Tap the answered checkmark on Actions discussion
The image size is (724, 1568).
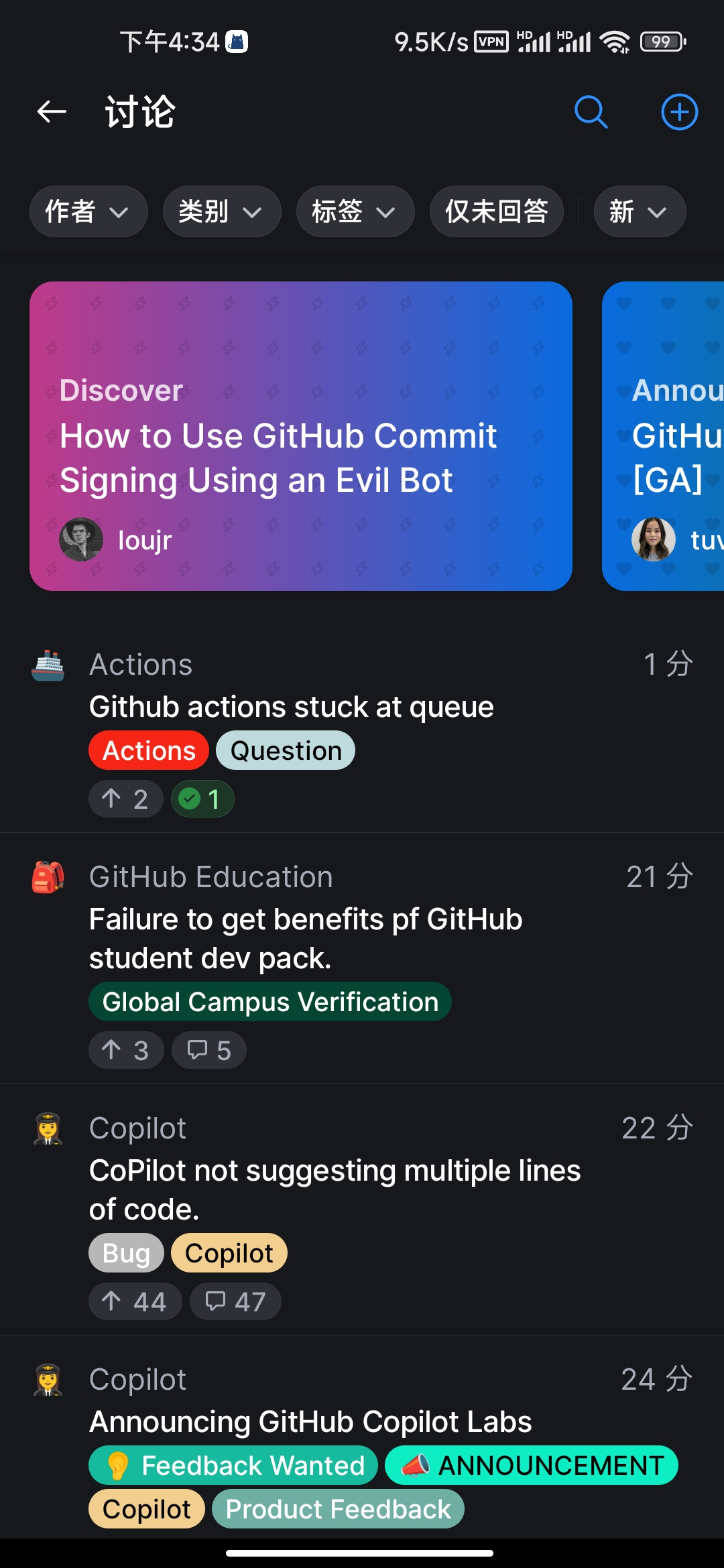(x=202, y=799)
